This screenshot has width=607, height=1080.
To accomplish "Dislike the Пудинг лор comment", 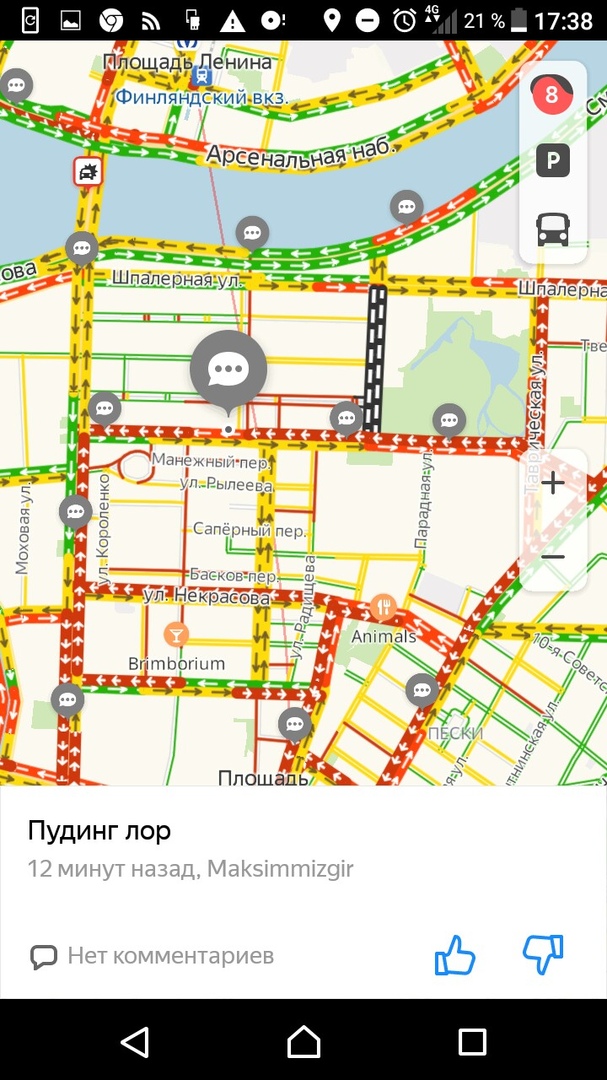I will [x=543, y=955].
